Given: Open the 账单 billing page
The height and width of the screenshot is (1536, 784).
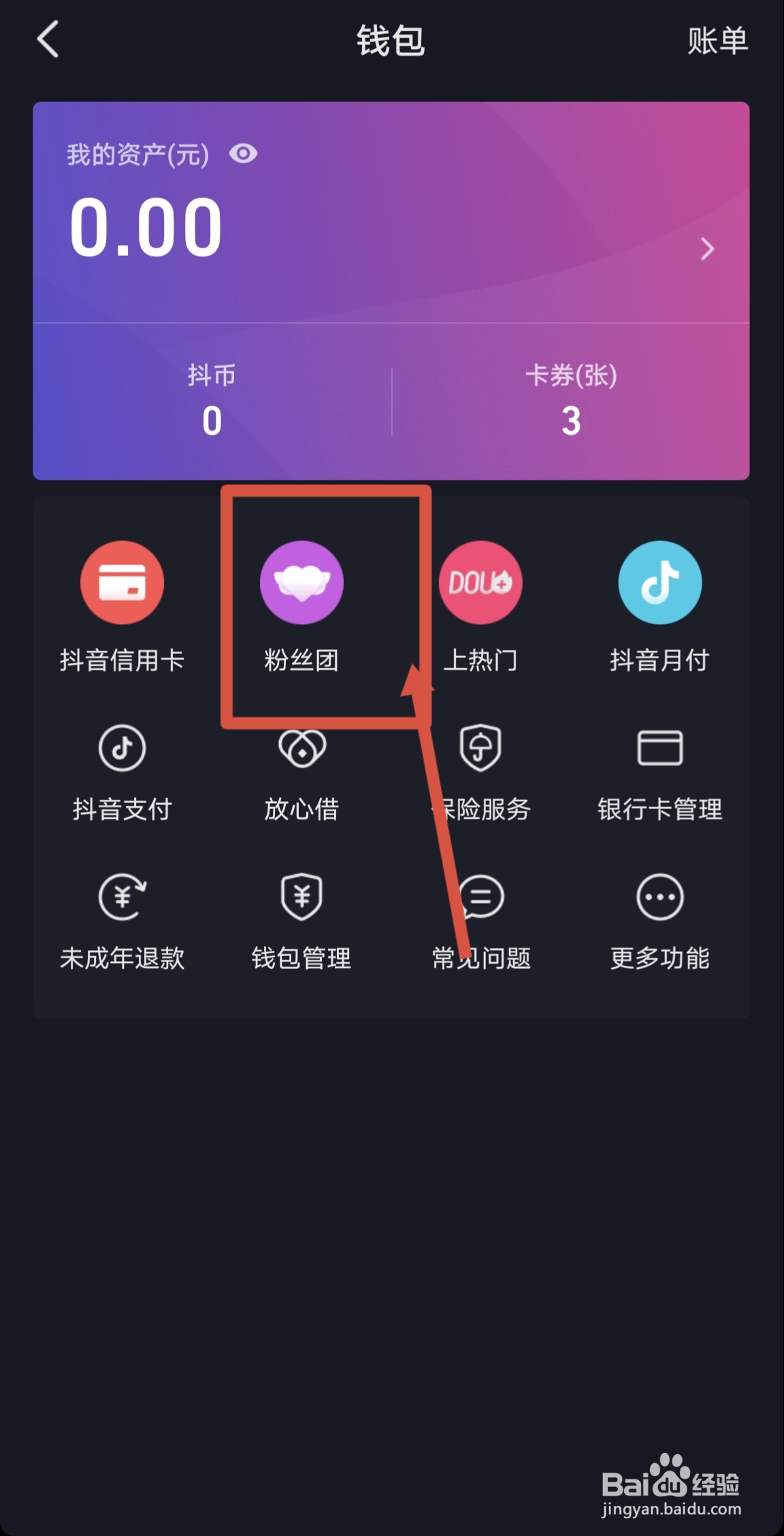Looking at the screenshot, I should (x=717, y=41).
